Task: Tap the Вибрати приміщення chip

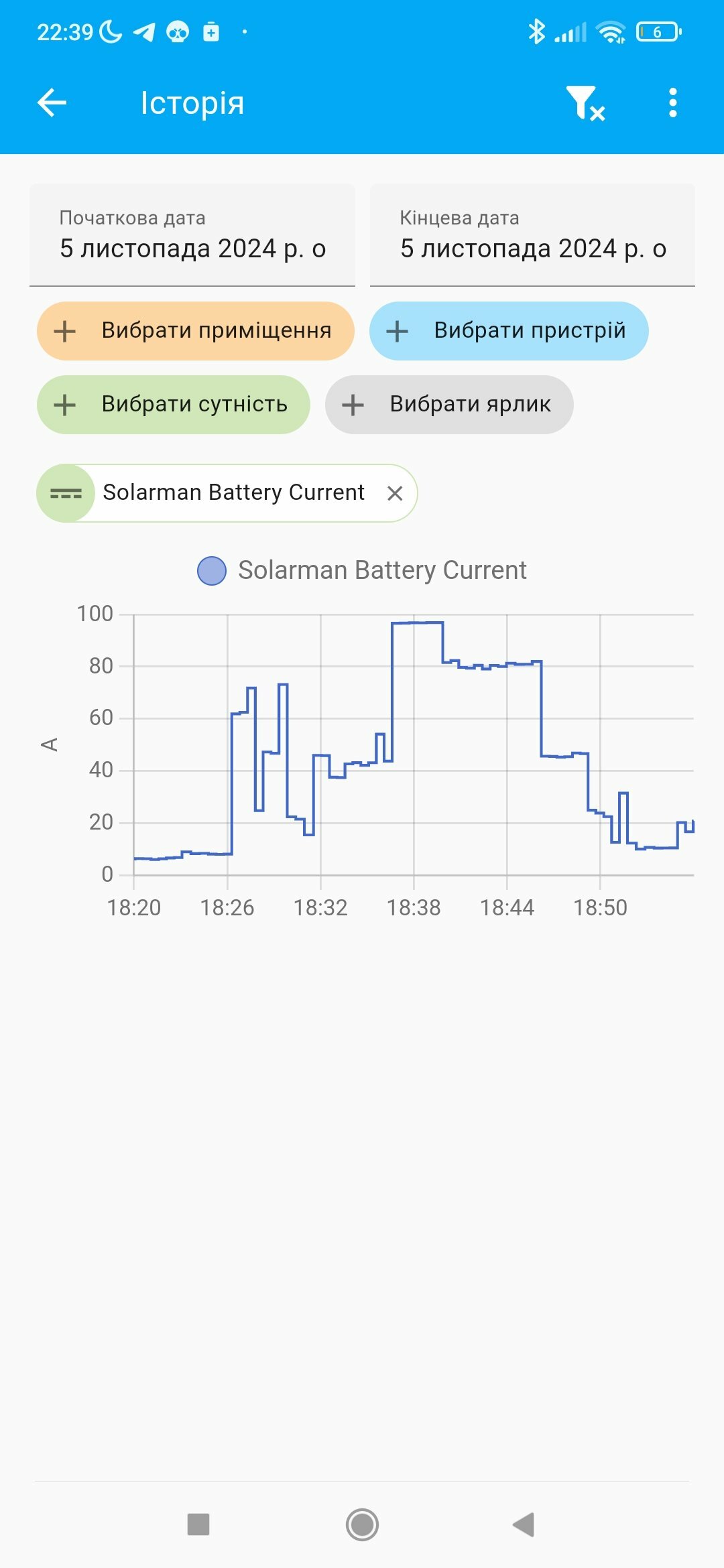Action: click(195, 331)
